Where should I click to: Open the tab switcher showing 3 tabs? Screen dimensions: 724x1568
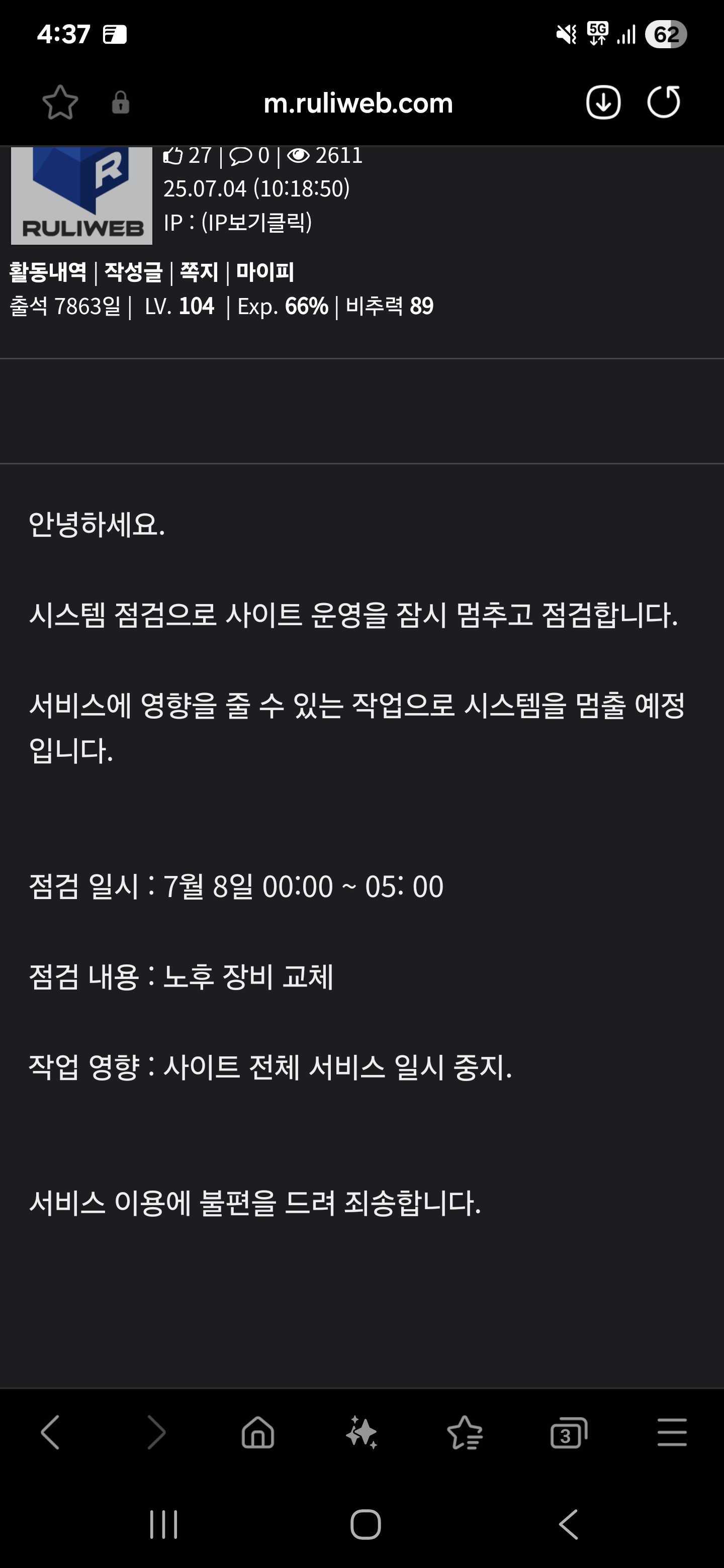coord(568,1432)
